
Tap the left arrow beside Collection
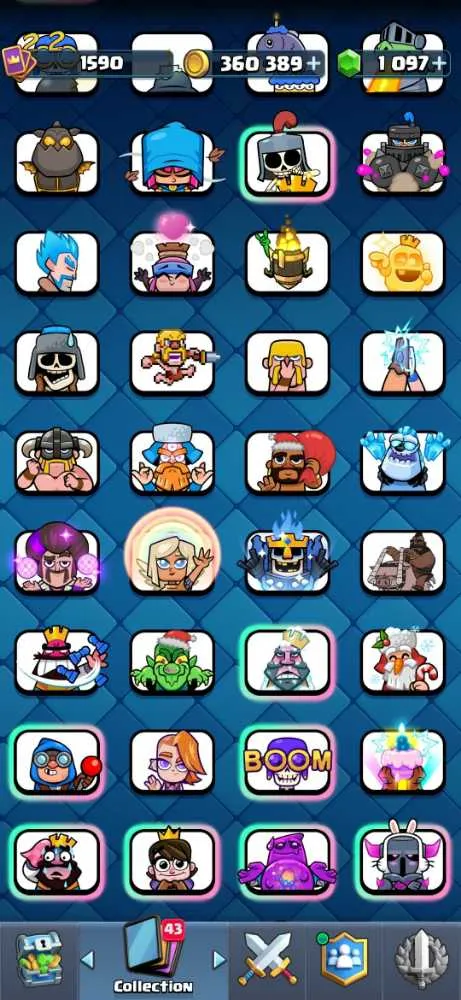coord(88,959)
